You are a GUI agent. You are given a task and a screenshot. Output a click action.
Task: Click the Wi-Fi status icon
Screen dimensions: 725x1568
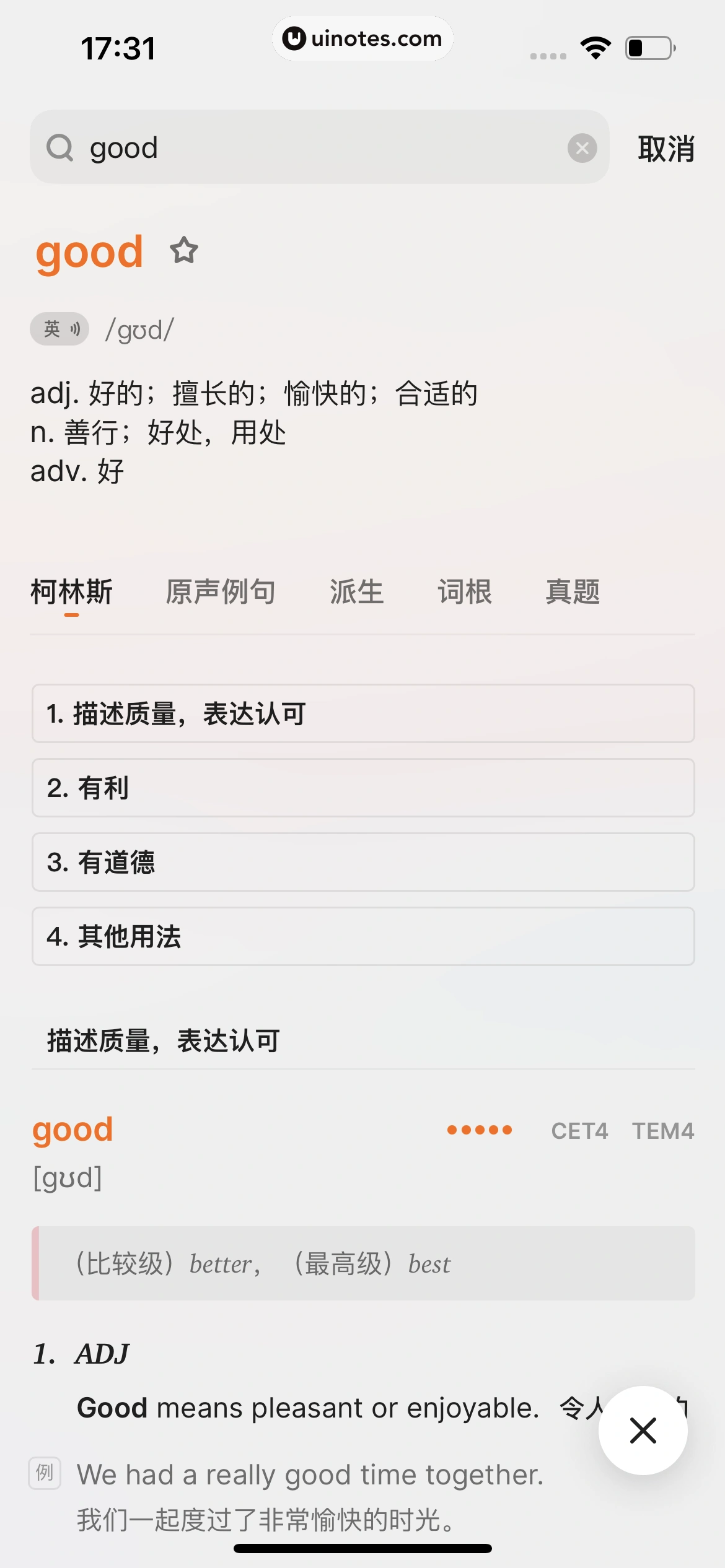(x=596, y=47)
